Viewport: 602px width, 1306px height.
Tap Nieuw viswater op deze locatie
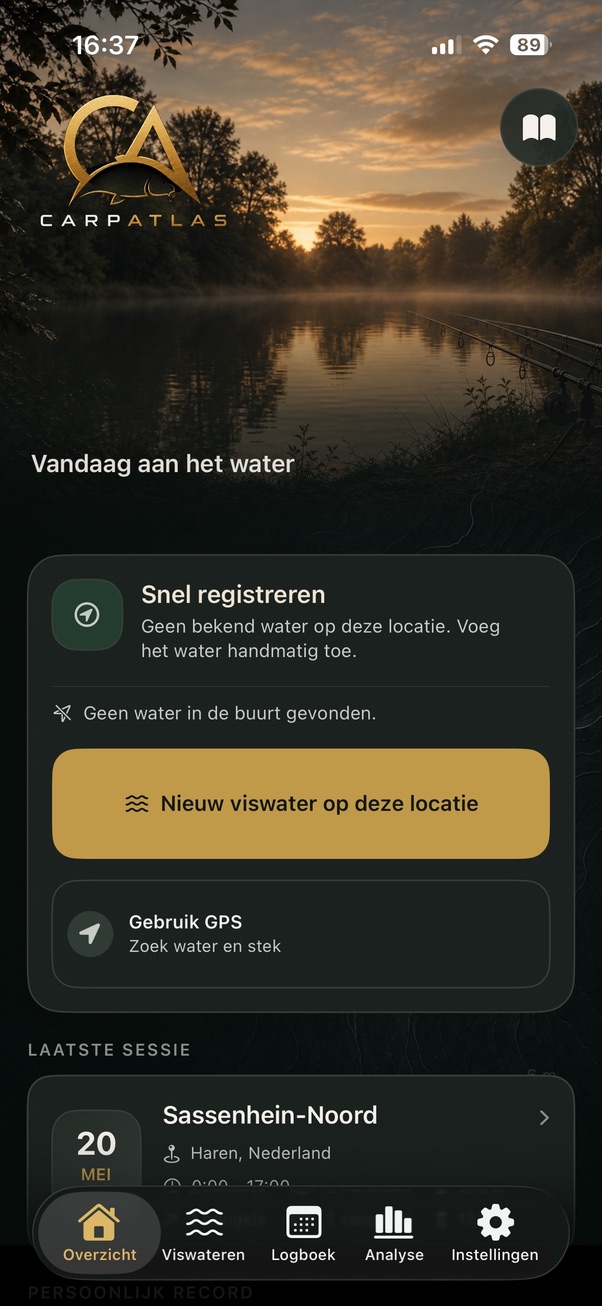(301, 804)
